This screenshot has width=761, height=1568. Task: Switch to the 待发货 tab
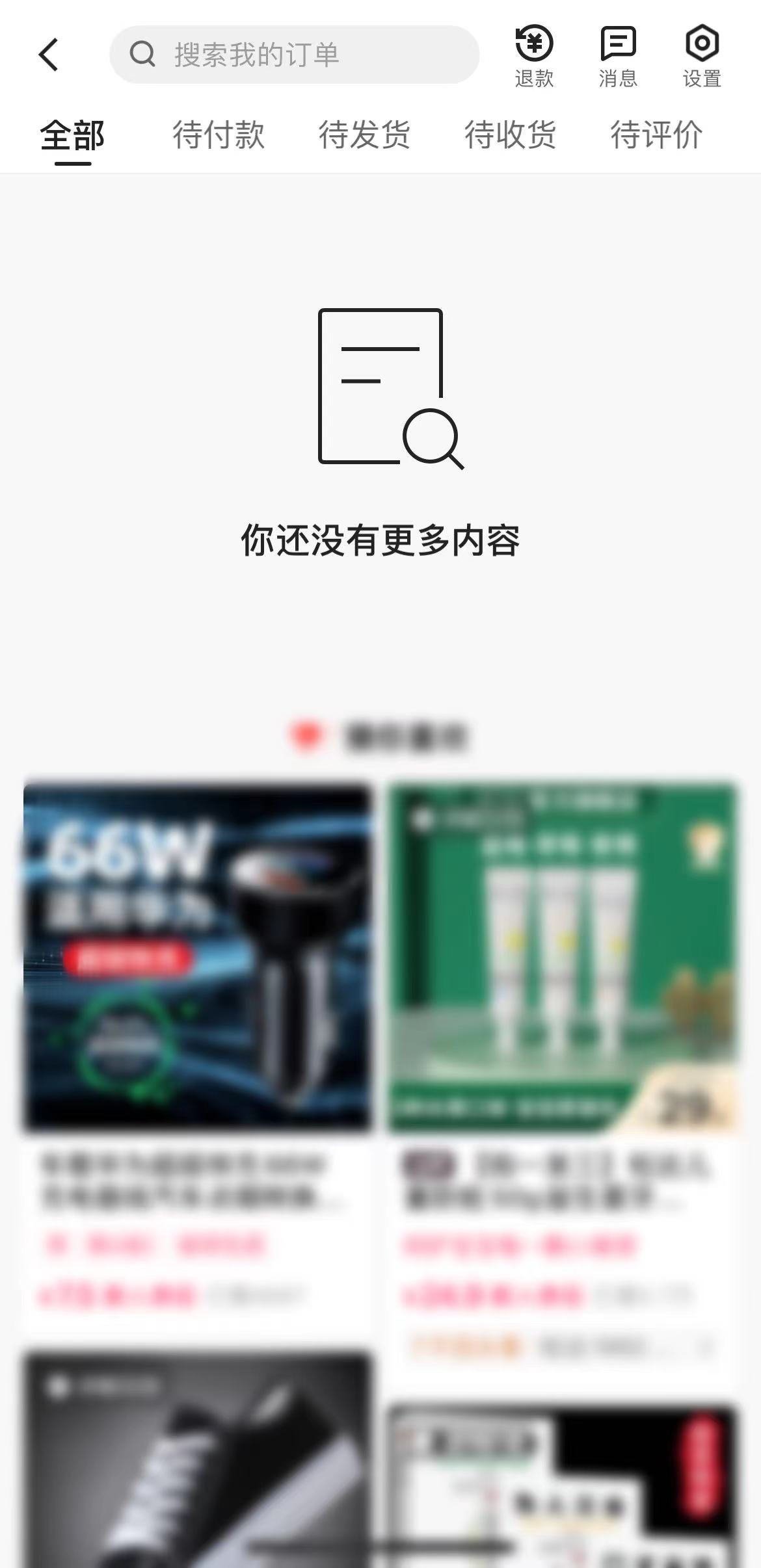click(x=365, y=135)
